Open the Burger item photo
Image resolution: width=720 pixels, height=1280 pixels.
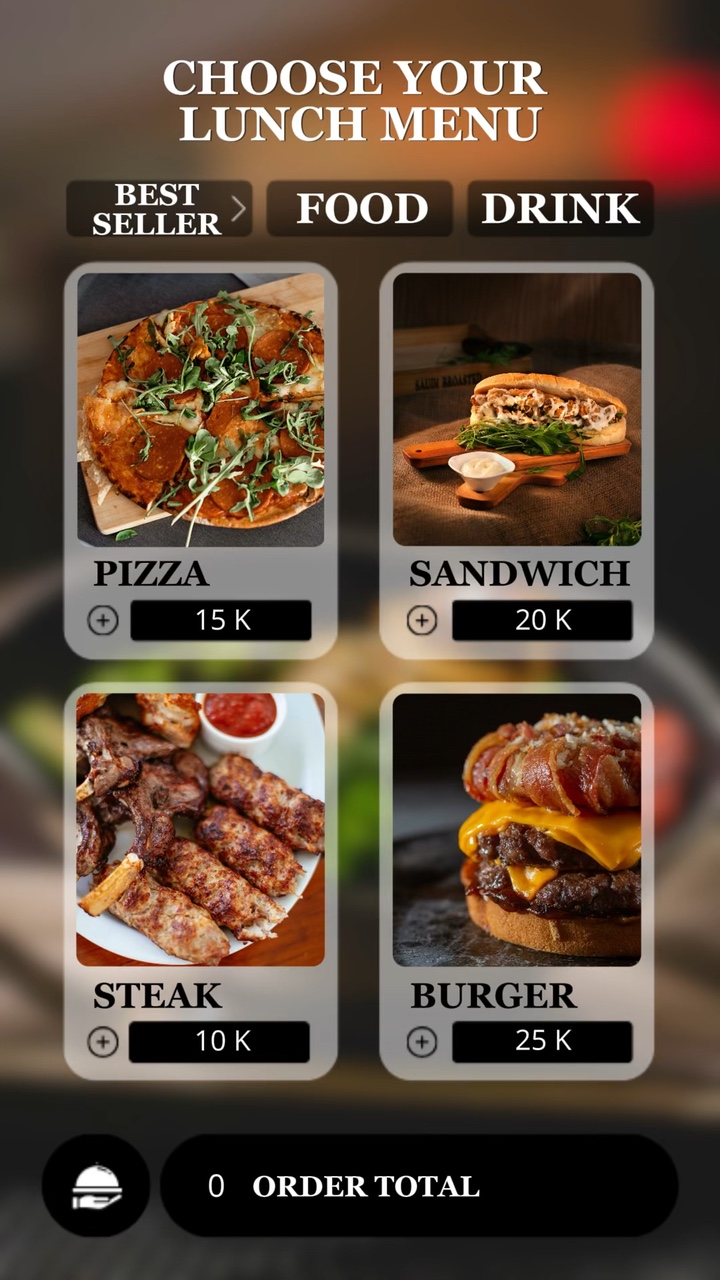(517, 830)
